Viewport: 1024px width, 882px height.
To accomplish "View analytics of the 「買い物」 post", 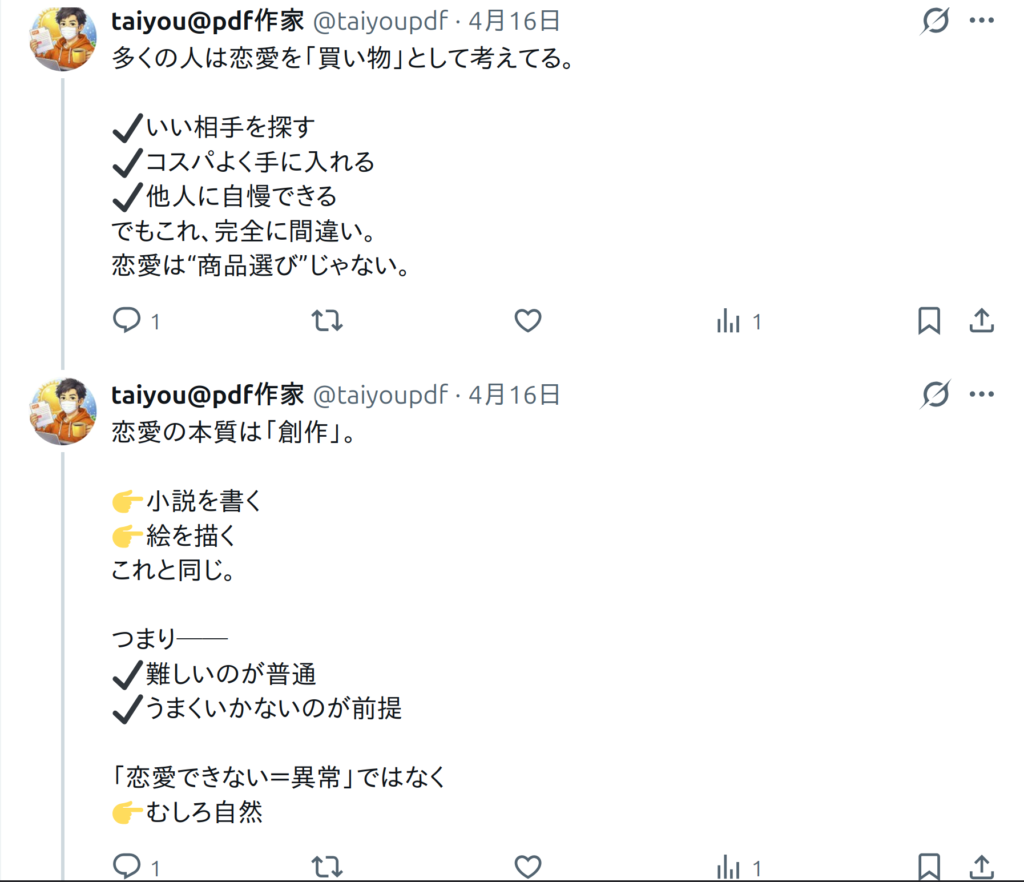I will pyautogui.click(x=729, y=321).
